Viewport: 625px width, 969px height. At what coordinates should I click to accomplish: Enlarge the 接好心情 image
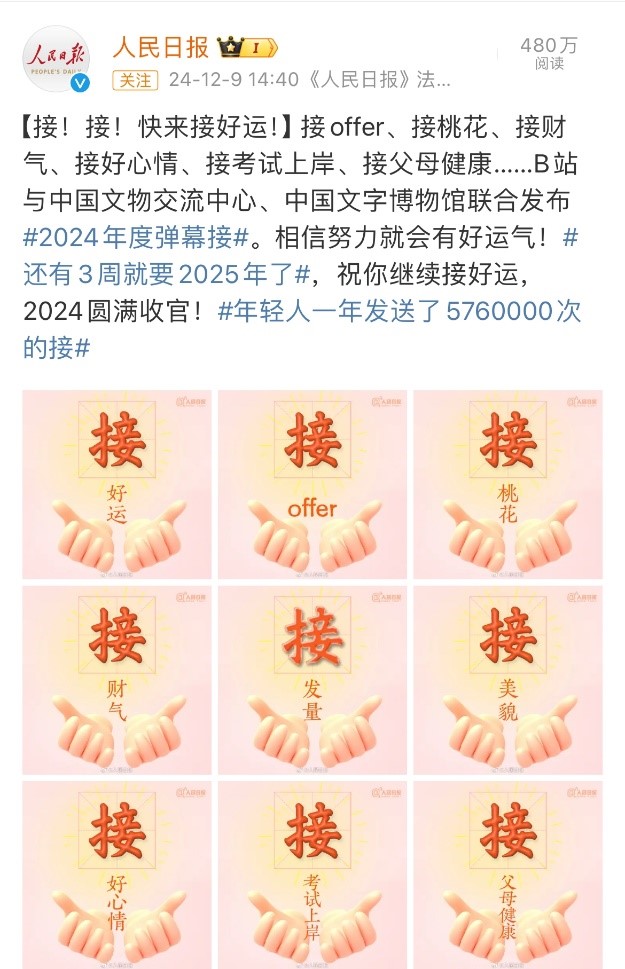click(117, 874)
